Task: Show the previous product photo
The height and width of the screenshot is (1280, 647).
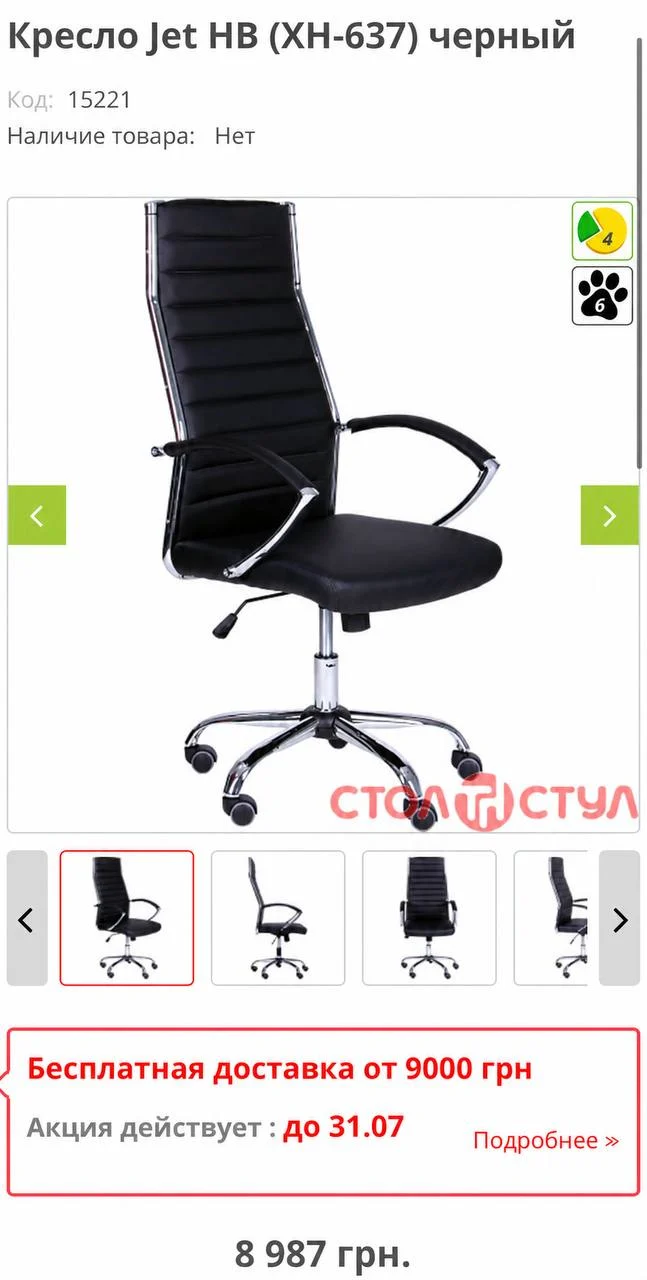Action: [x=37, y=515]
